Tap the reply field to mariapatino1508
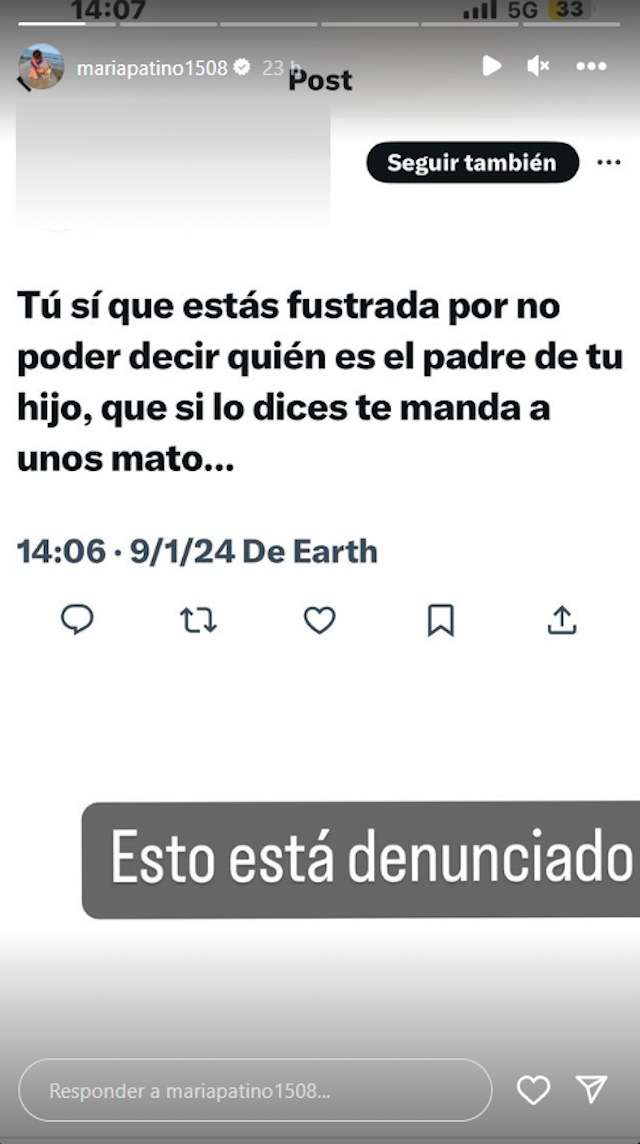This screenshot has width=640, height=1144. coord(255,1090)
